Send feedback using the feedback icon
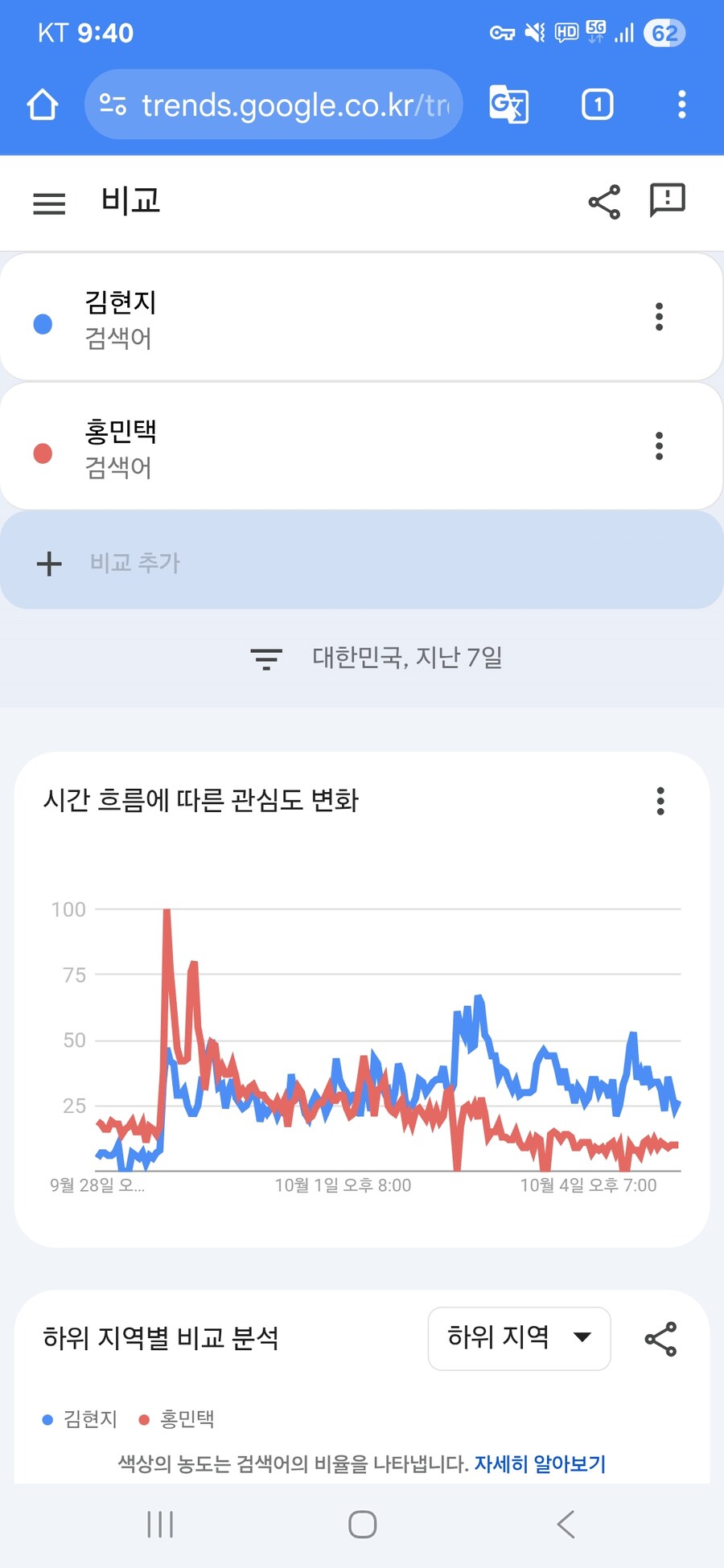 [667, 200]
